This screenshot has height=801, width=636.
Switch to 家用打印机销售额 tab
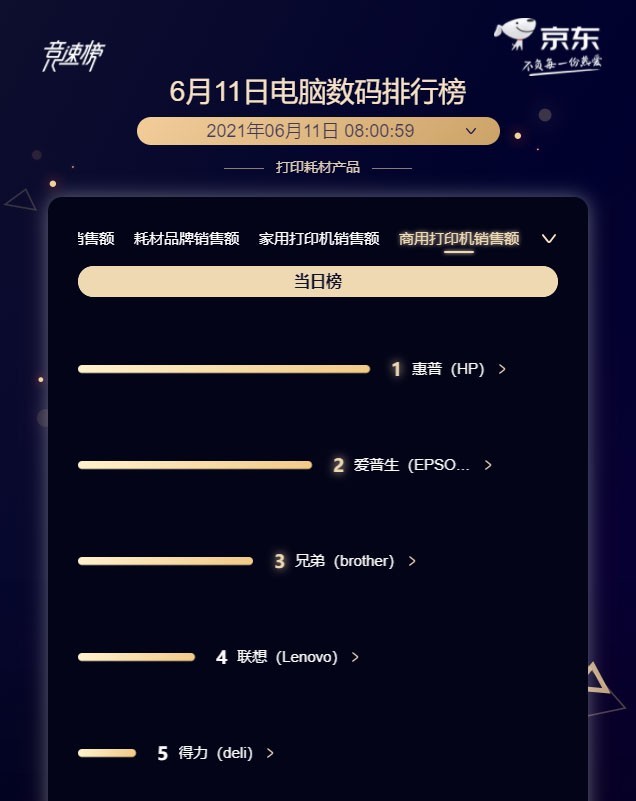[318, 238]
